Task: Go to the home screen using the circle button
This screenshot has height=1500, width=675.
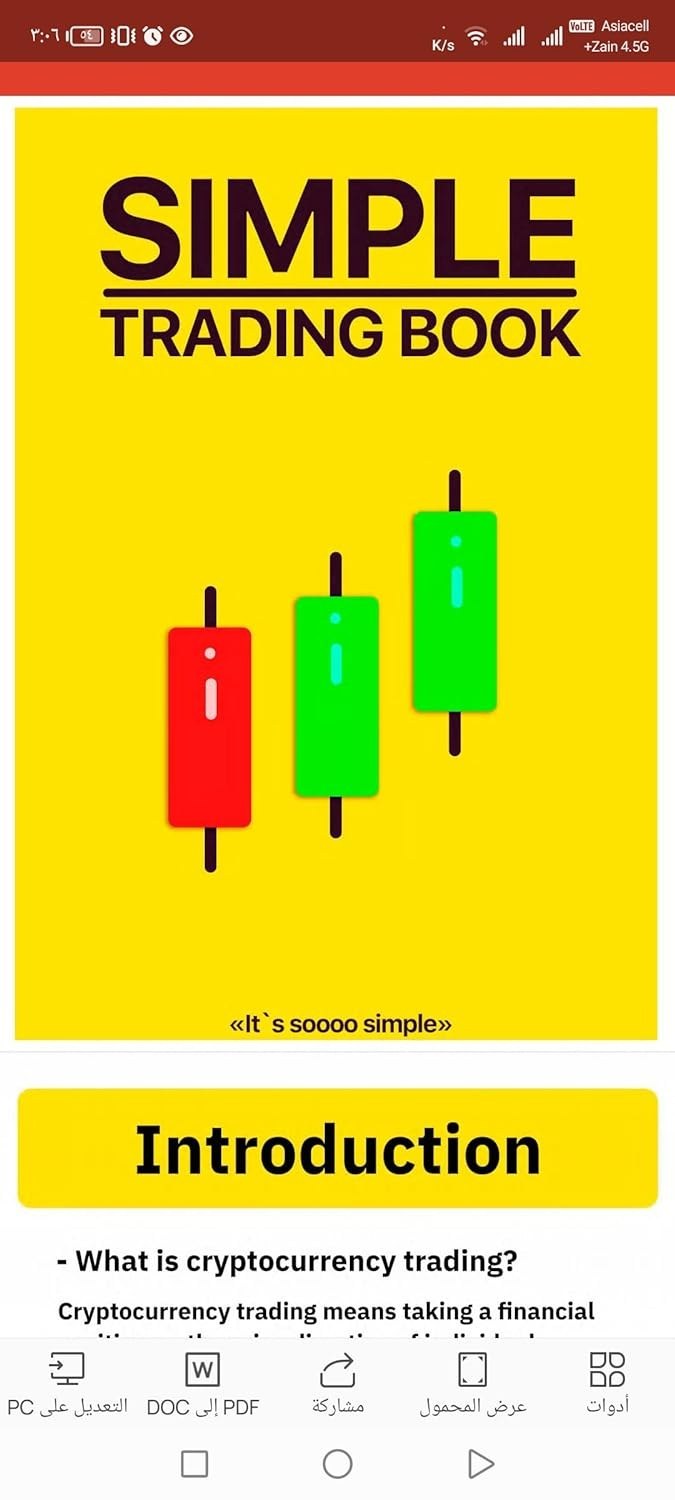Action: click(338, 1464)
